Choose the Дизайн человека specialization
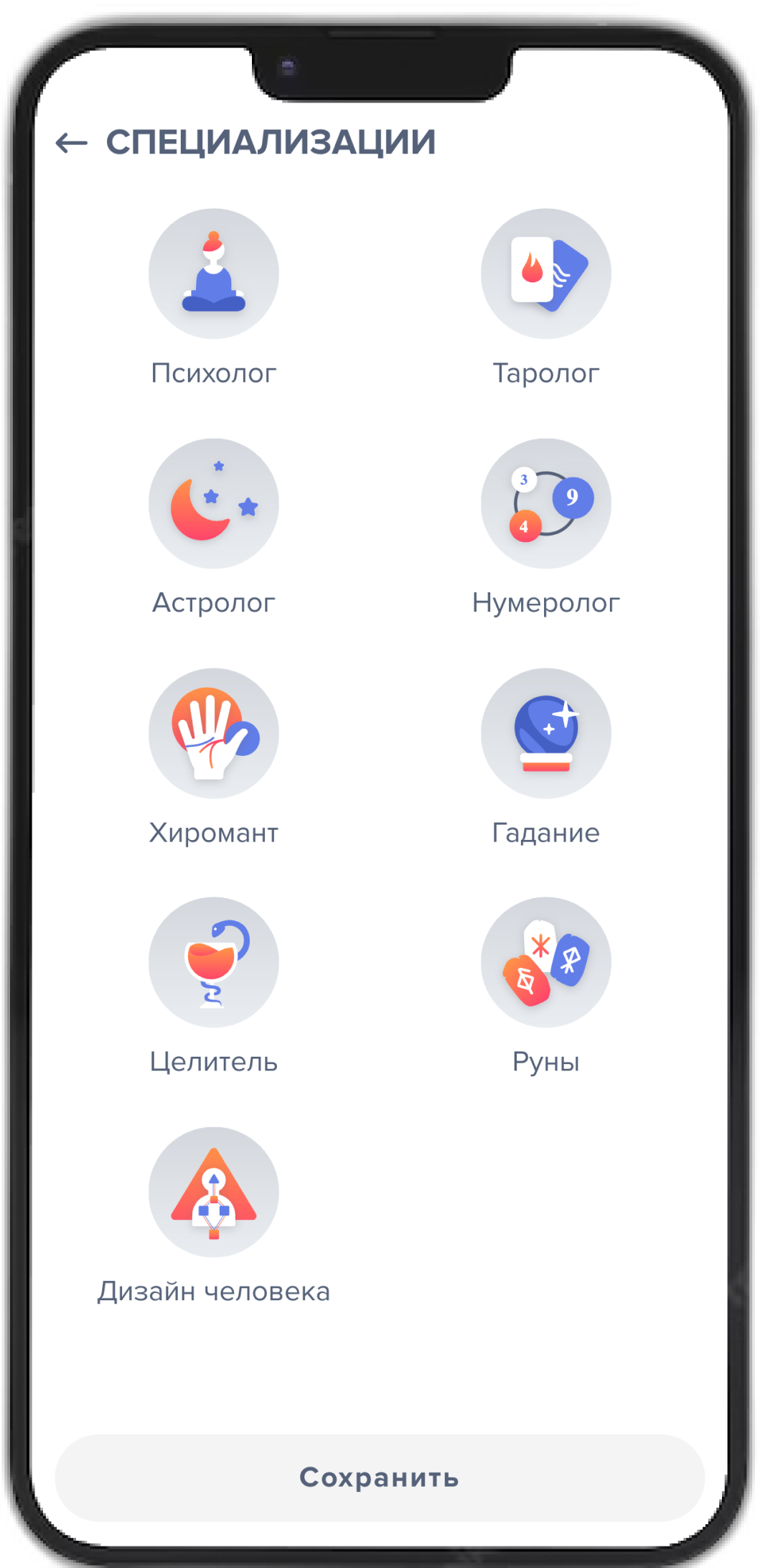Viewport: 760px width, 1568px height. (213, 1193)
